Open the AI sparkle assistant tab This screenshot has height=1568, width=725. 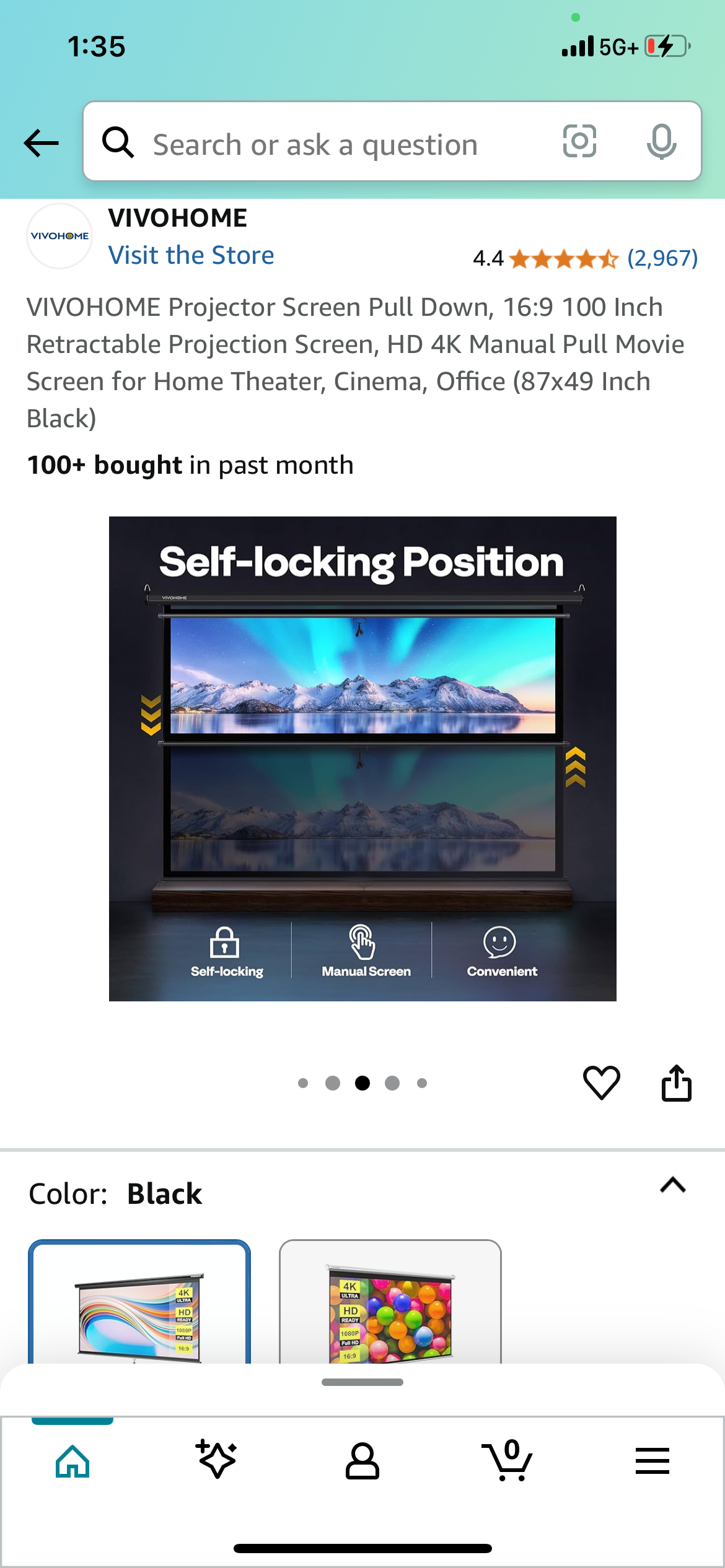point(217,1460)
